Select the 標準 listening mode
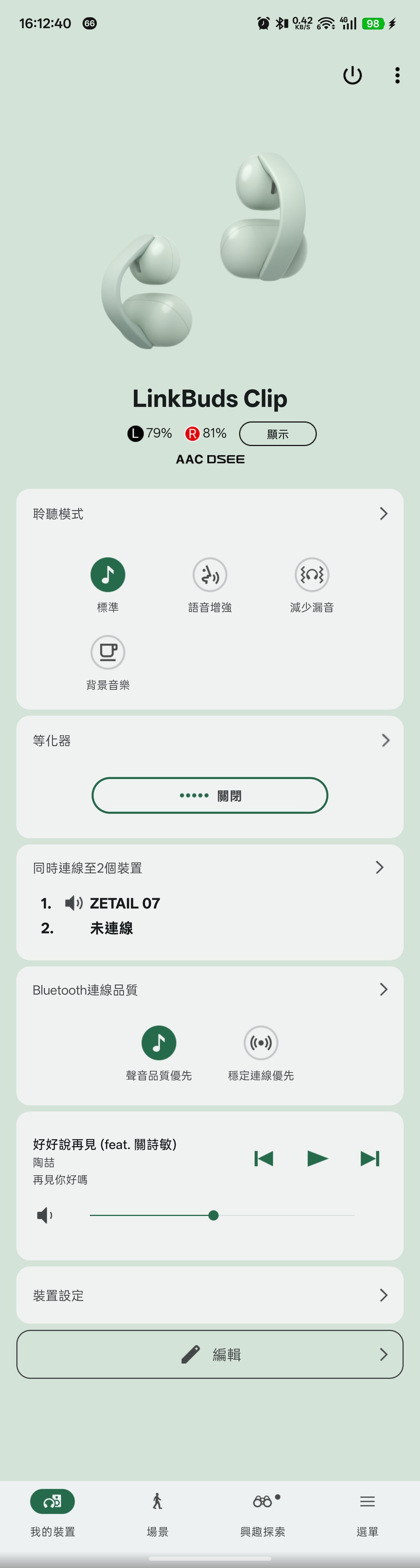The image size is (420, 1568). 108,575
